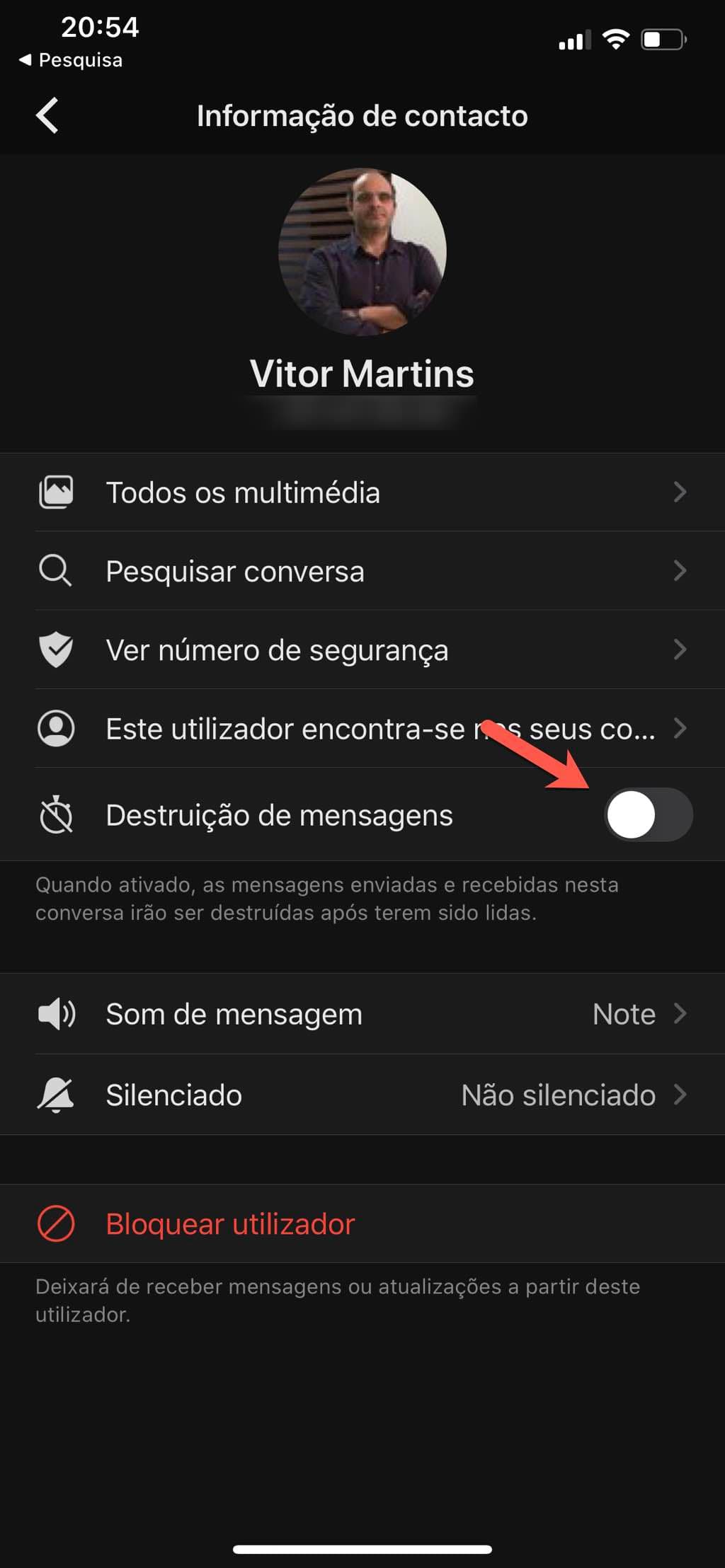Open Pesquisar conversa
The image size is (725, 1568).
point(362,571)
